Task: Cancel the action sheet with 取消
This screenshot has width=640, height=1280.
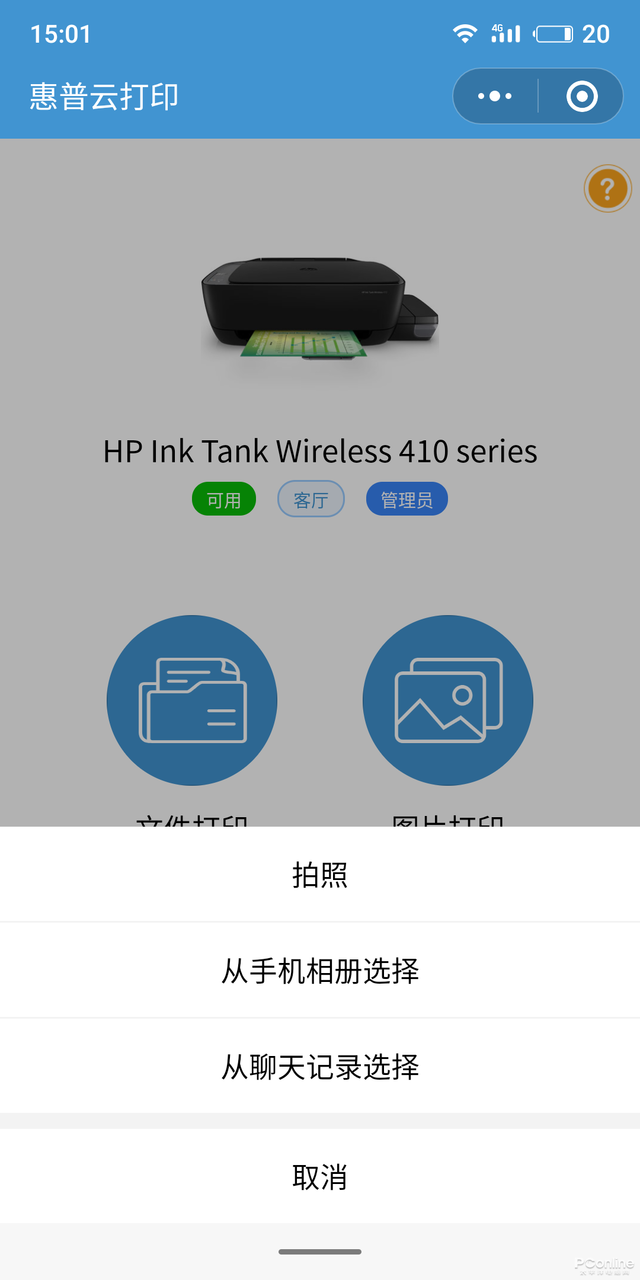Action: (320, 1177)
